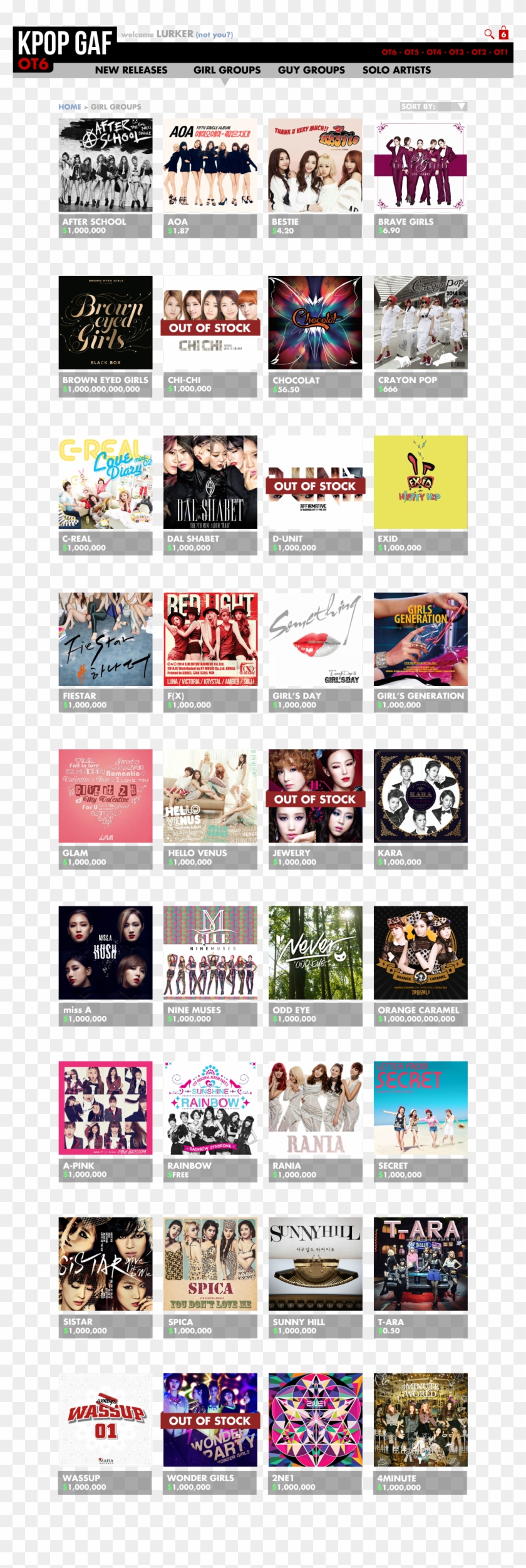
Task: Go to Home via the breadcrumb
Action: pos(70,107)
